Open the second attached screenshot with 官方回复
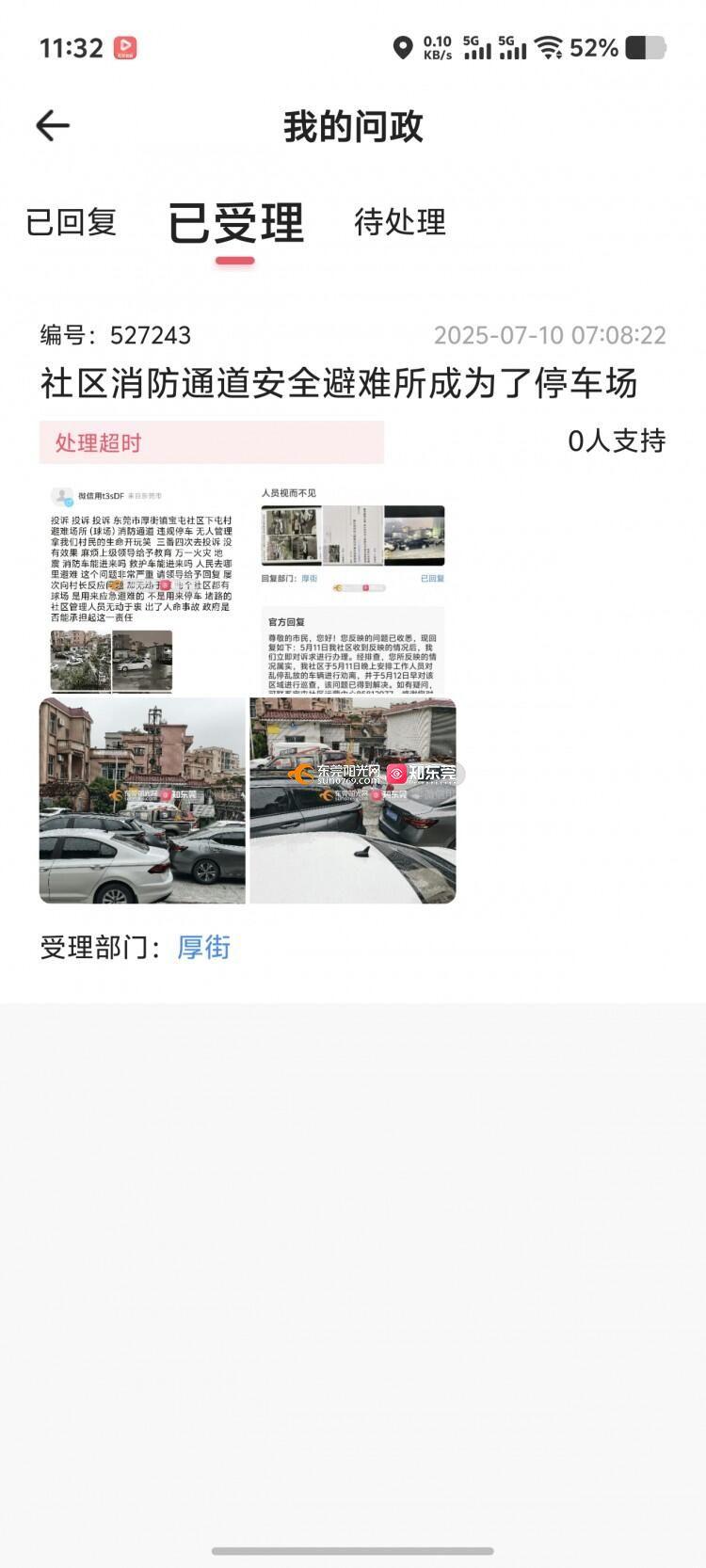The height and width of the screenshot is (1568, 706). pos(353,588)
